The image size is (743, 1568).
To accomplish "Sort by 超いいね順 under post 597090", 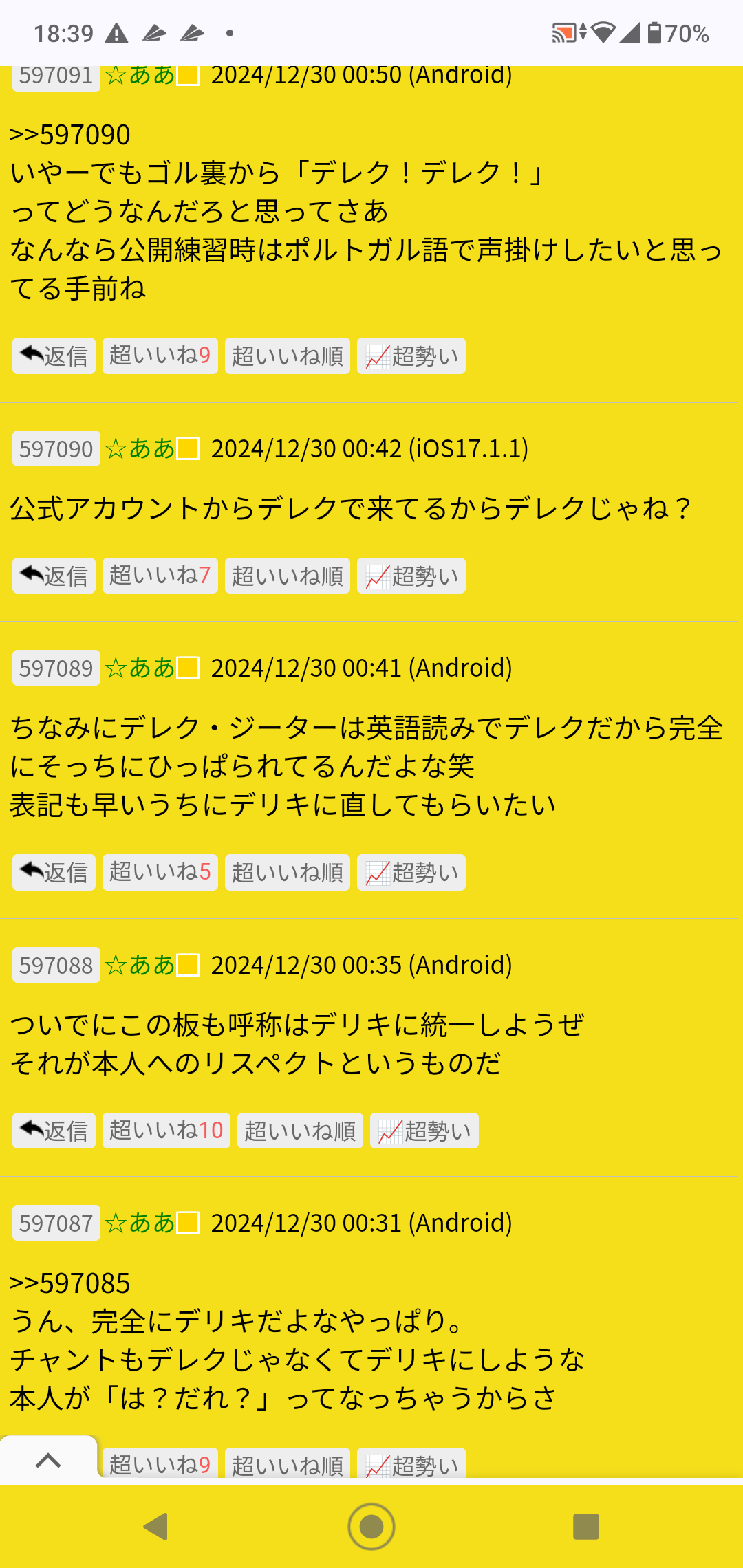I will tap(287, 576).
